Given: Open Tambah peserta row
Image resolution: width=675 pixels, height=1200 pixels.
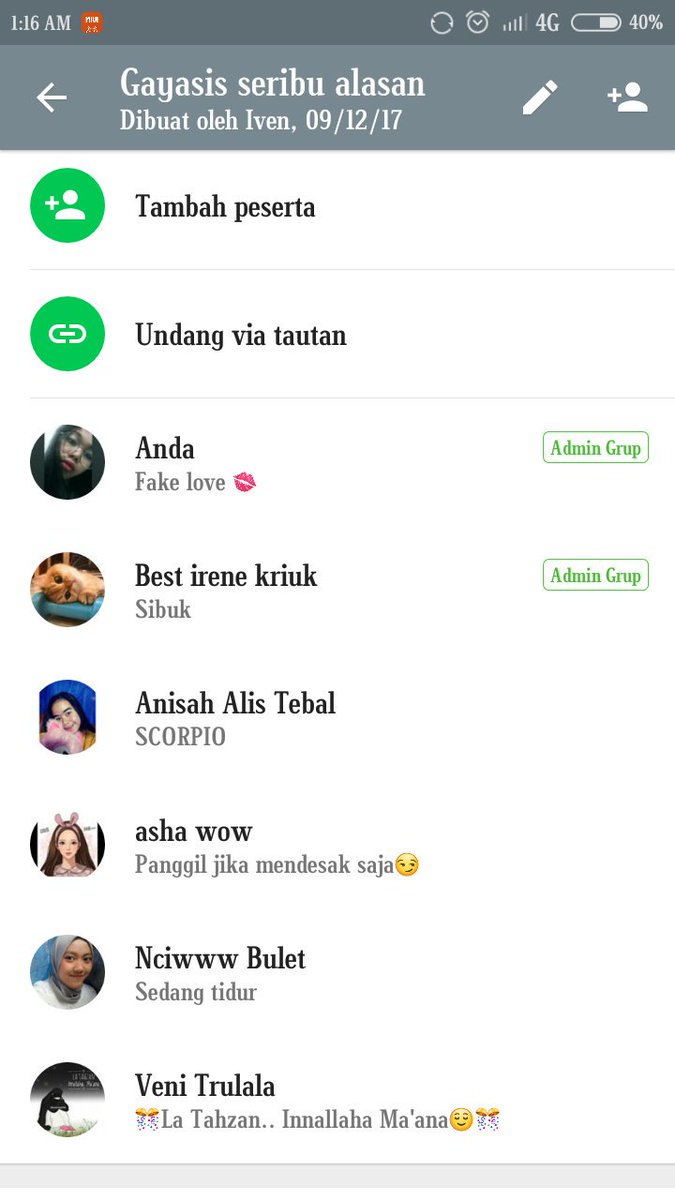Looking at the screenshot, I should [337, 206].
